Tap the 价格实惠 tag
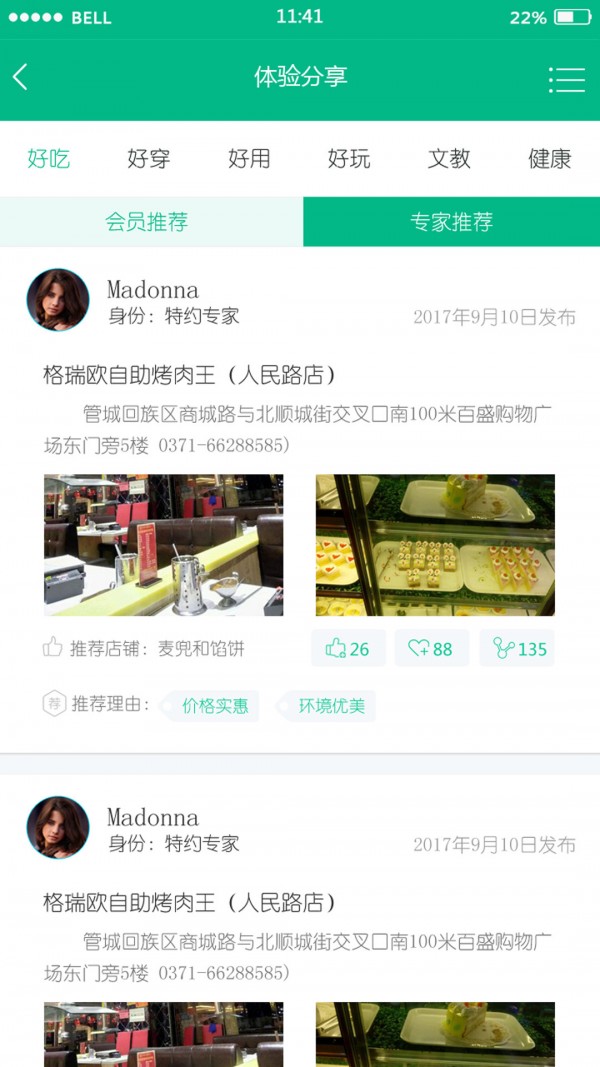The image size is (600, 1067). [214, 706]
